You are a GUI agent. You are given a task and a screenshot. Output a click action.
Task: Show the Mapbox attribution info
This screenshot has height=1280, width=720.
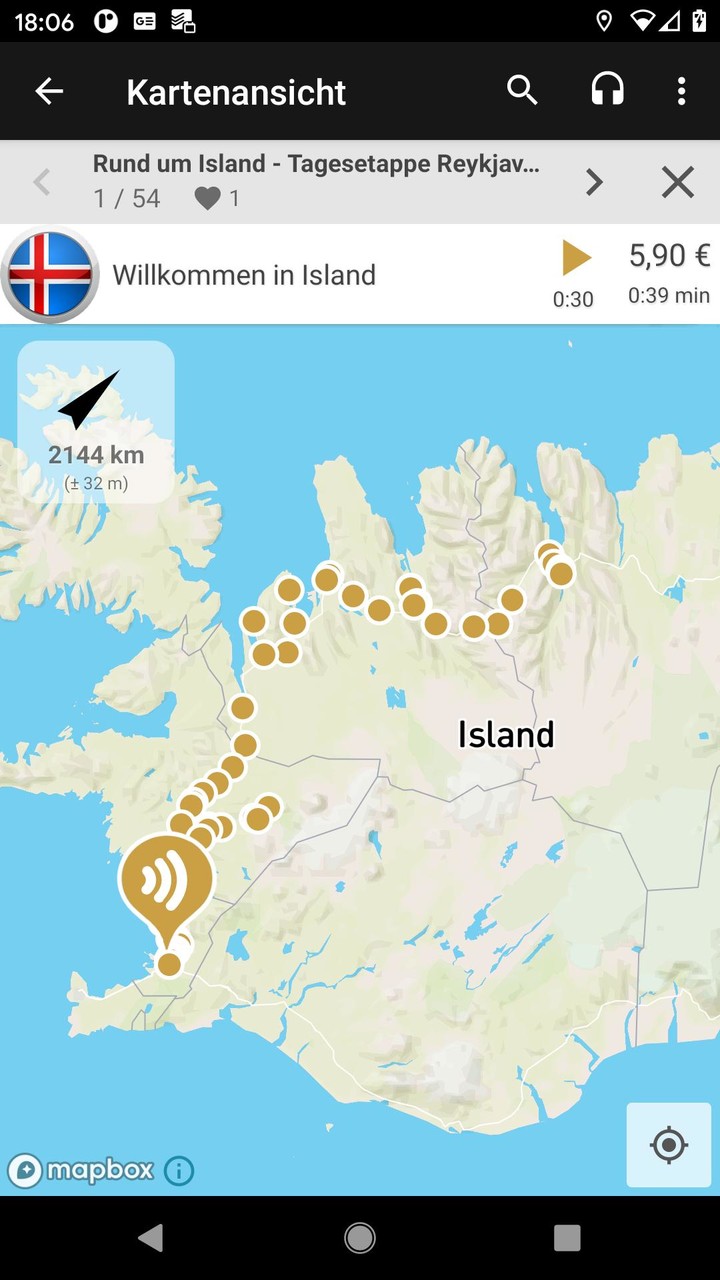(x=179, y=1170)
